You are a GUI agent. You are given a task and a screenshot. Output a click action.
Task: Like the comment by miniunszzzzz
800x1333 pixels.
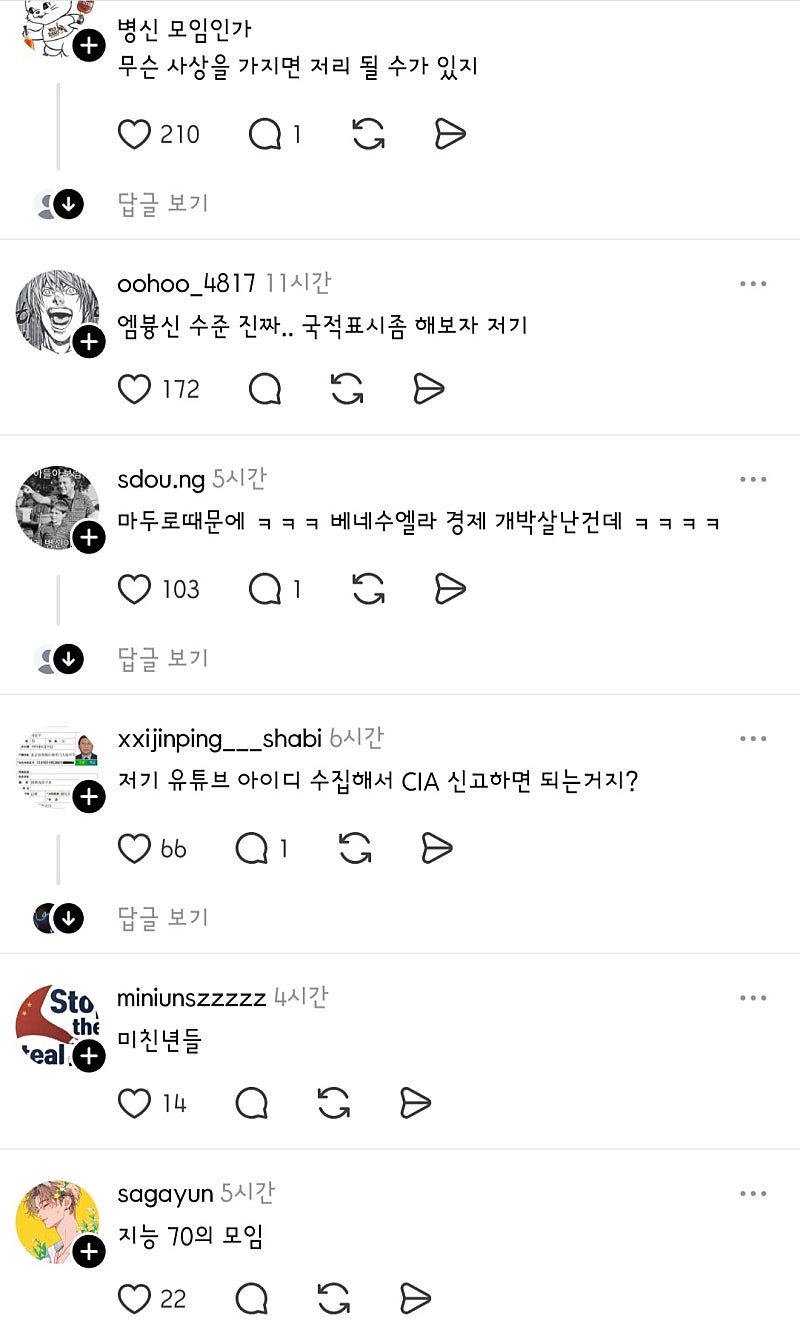click(135, 1103)
